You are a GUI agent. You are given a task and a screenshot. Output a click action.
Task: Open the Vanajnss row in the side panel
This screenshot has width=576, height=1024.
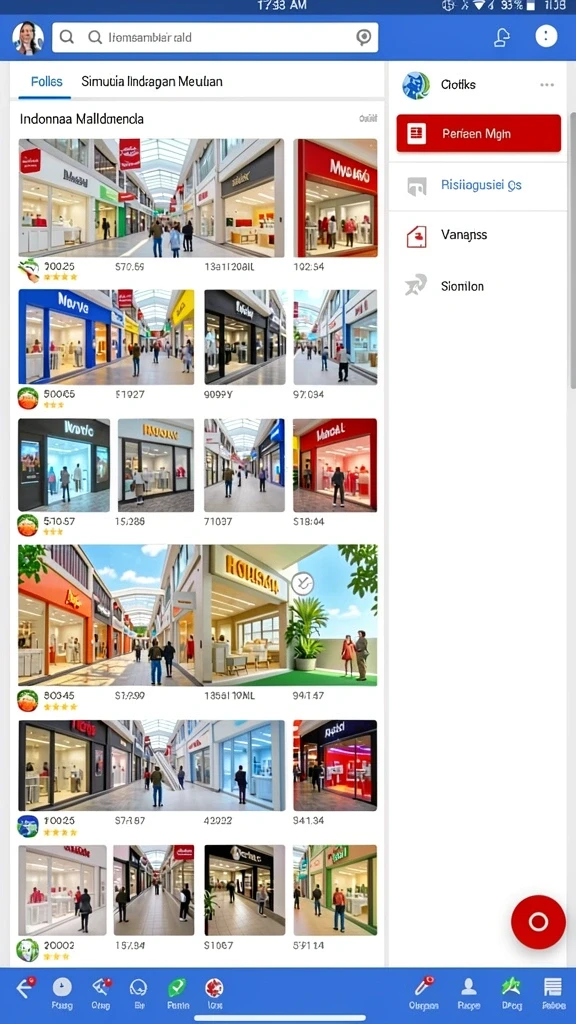click(477, 235)
